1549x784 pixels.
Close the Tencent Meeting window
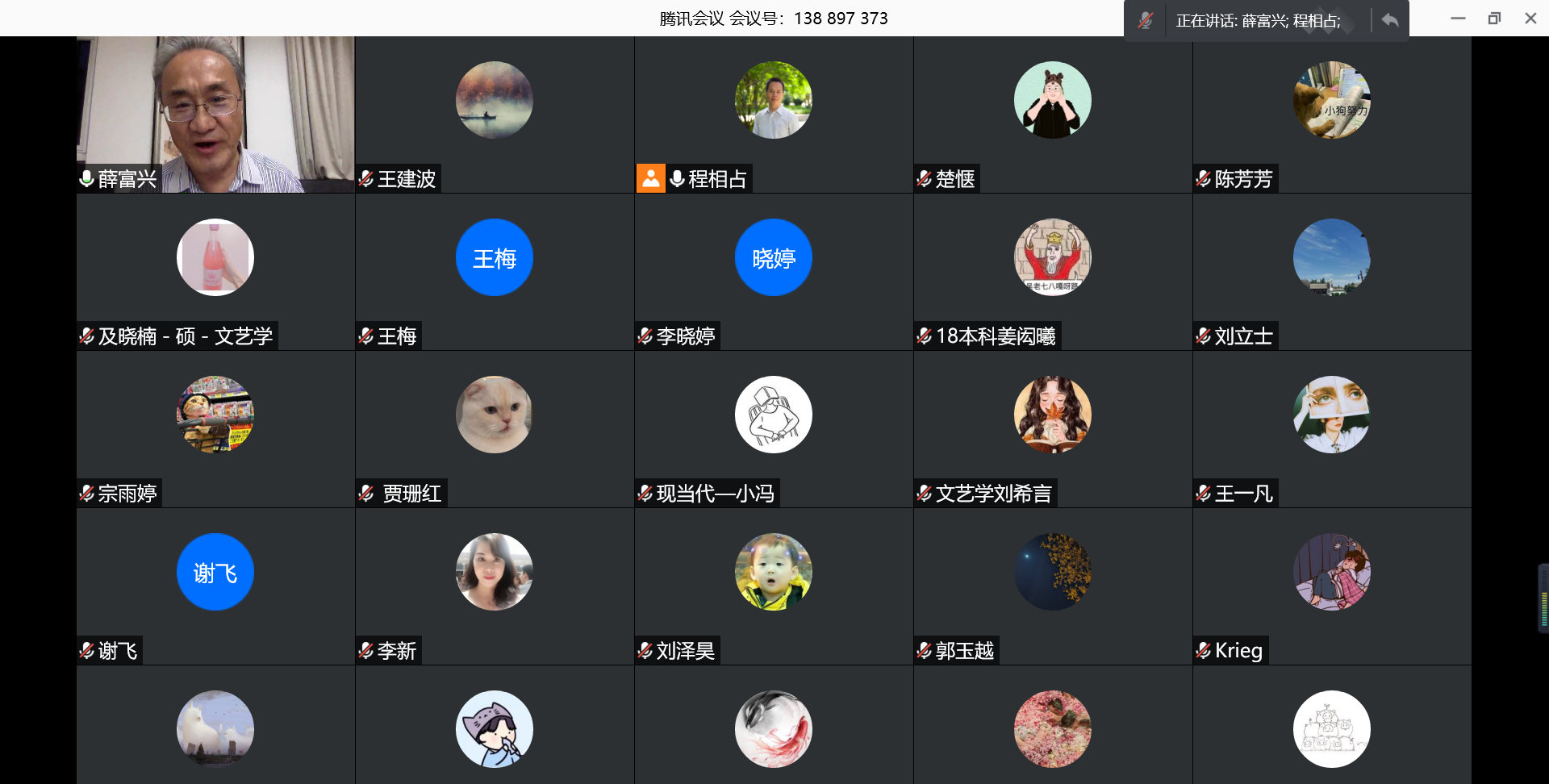click(x=1530, y=18)
